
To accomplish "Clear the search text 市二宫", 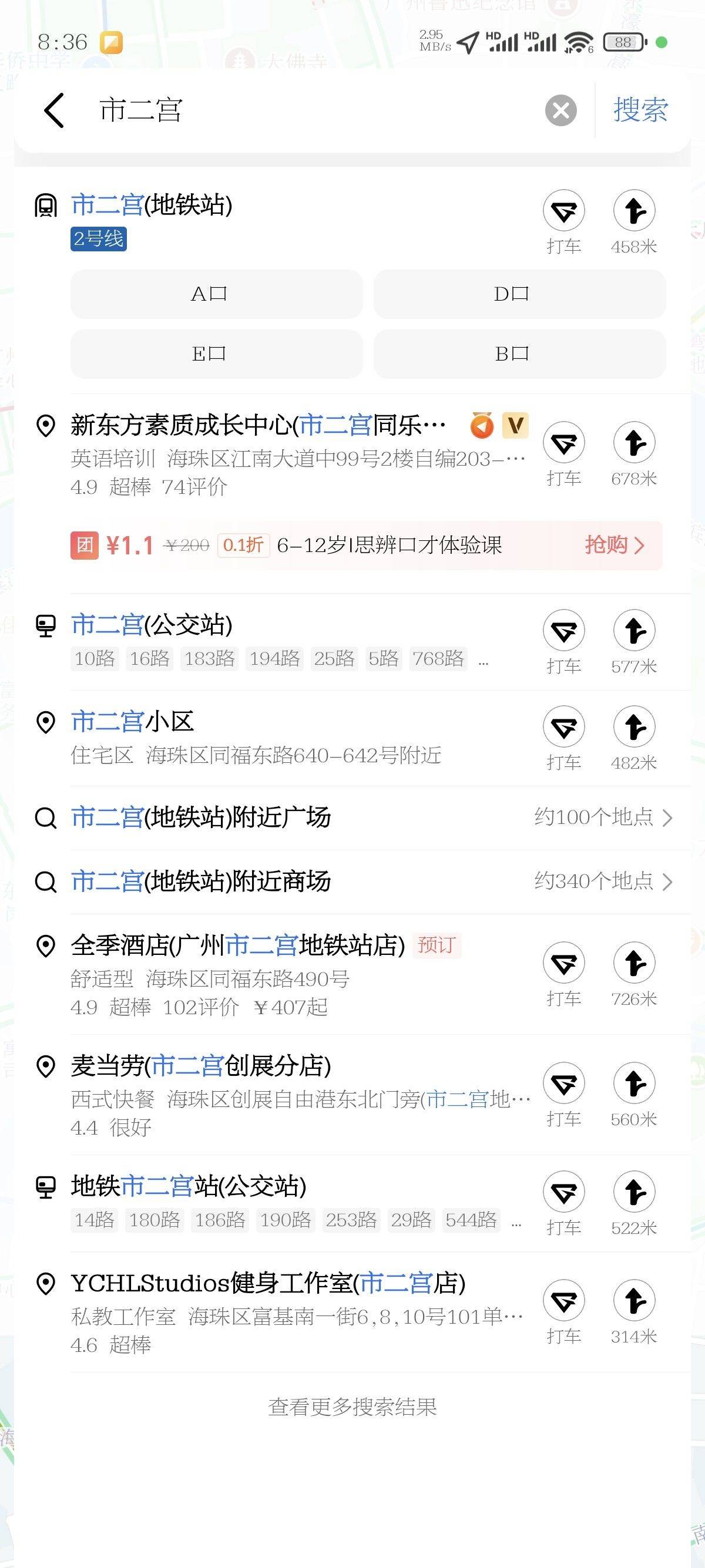I will [560, 111].
